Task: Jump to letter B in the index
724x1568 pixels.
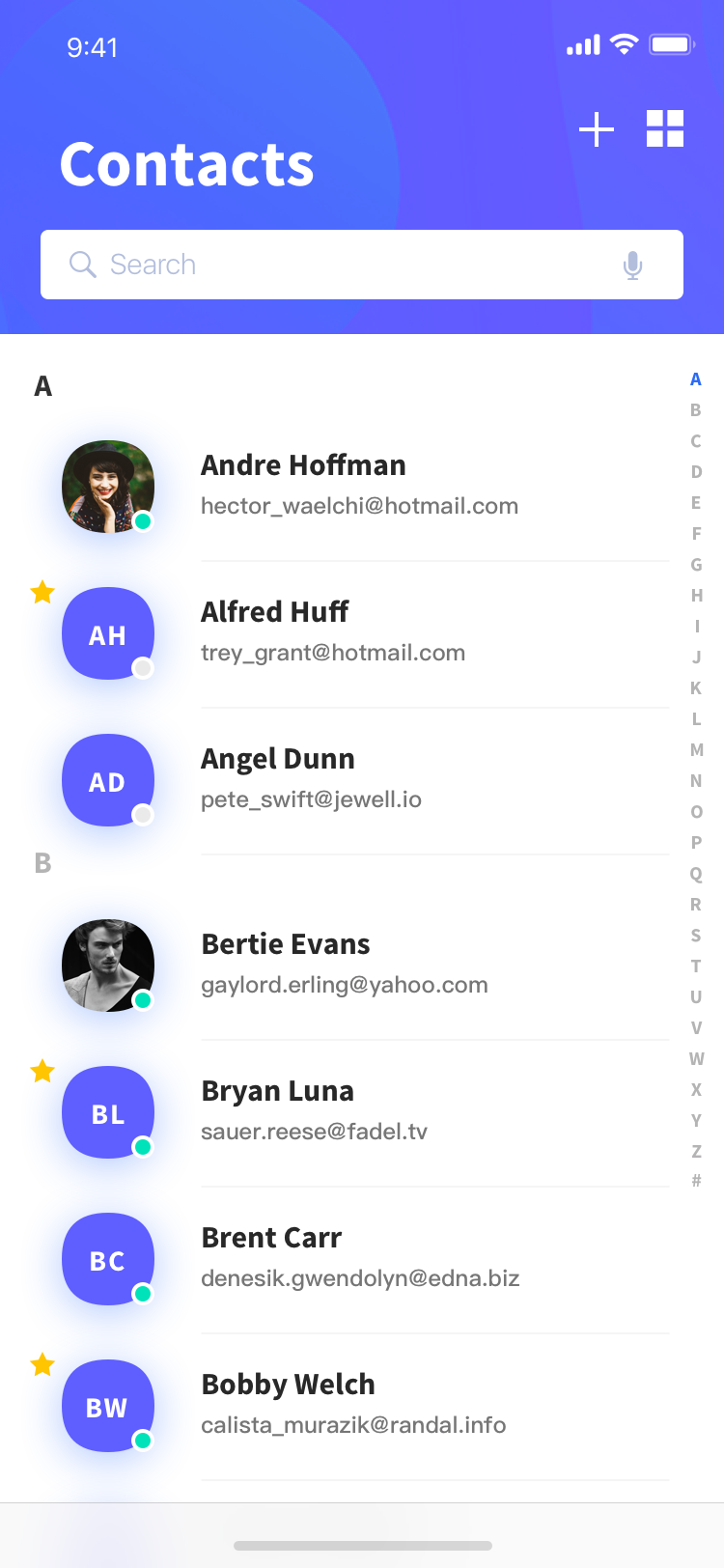Action: pos(696,410)
